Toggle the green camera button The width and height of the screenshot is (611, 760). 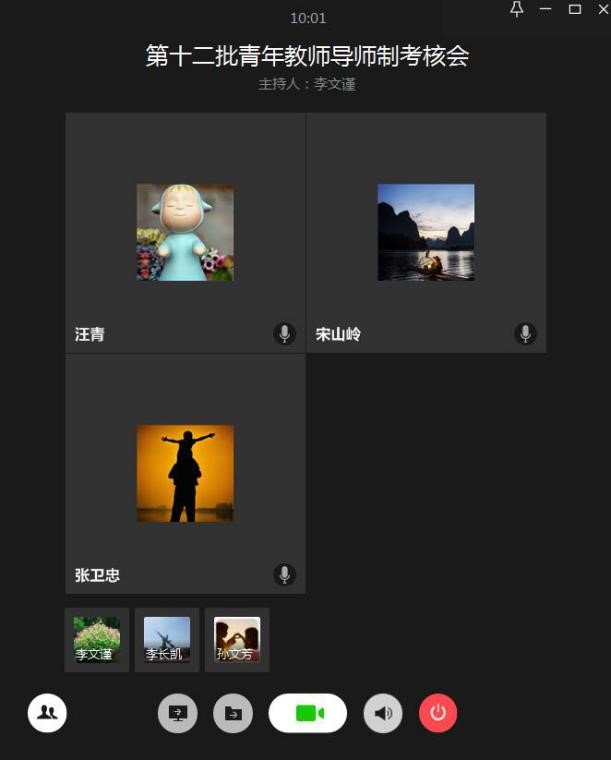308,713
